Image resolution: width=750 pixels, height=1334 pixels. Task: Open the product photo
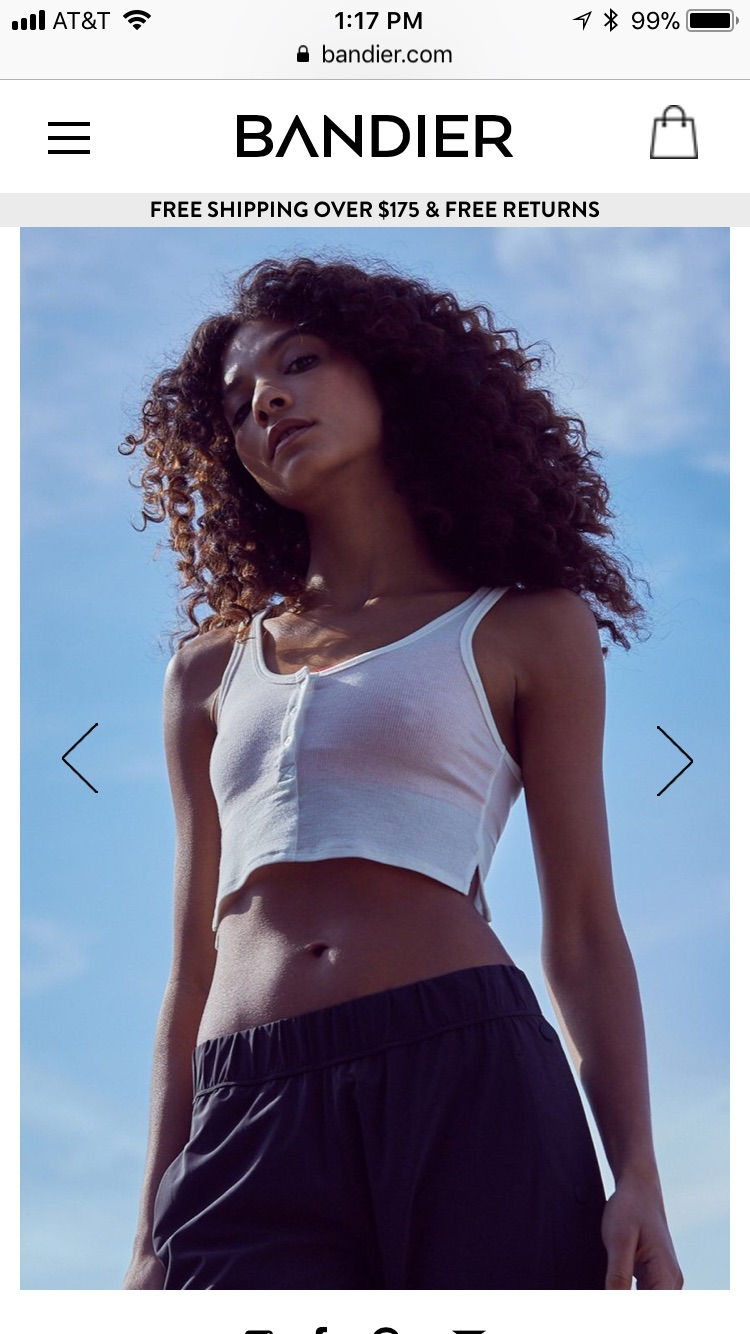point(375,600)
